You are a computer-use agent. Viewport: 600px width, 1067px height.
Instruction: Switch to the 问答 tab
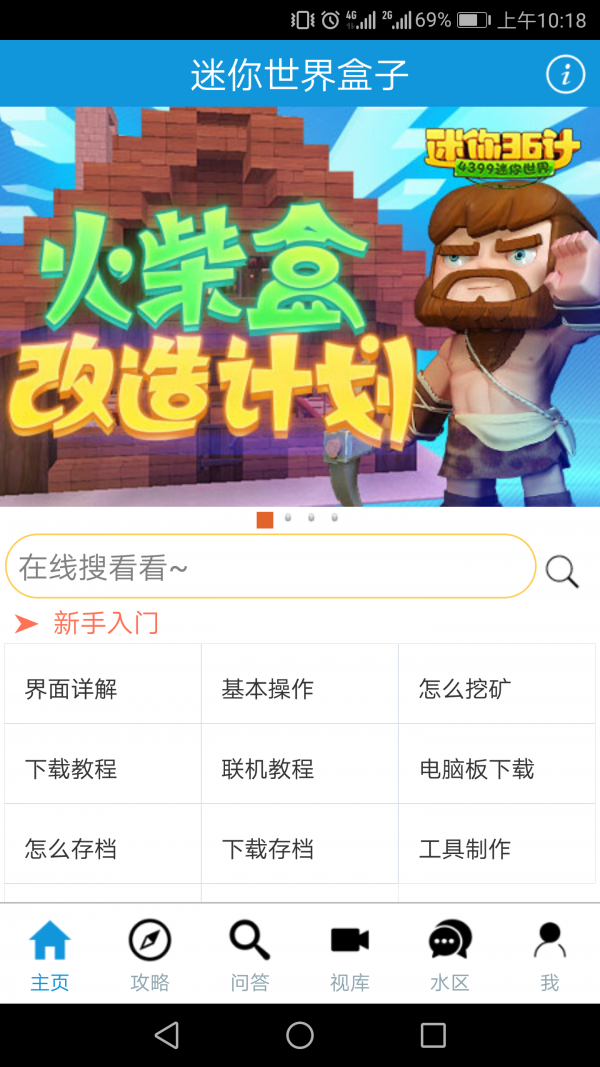(250, 955)
